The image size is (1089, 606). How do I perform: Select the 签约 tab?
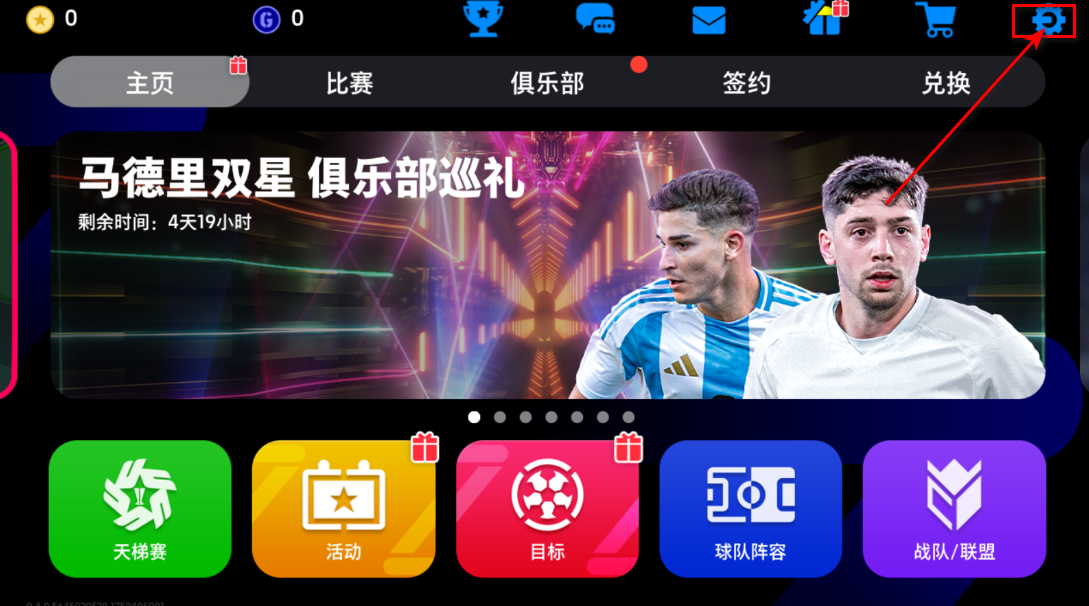[746, 82]
